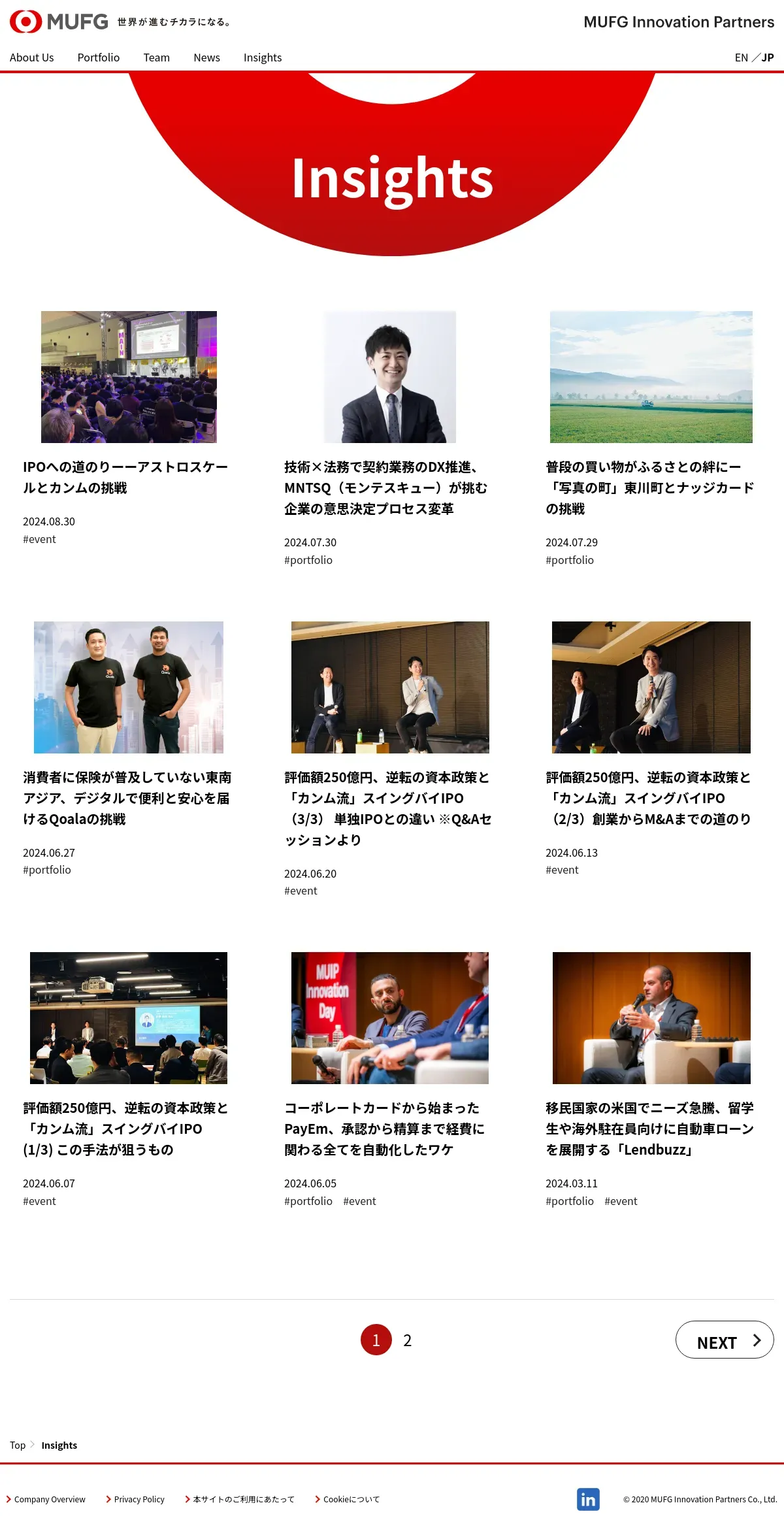Open the Lendbuzz auto loan article
This screenshot has height=1535, width=784.
[650, 1129]
